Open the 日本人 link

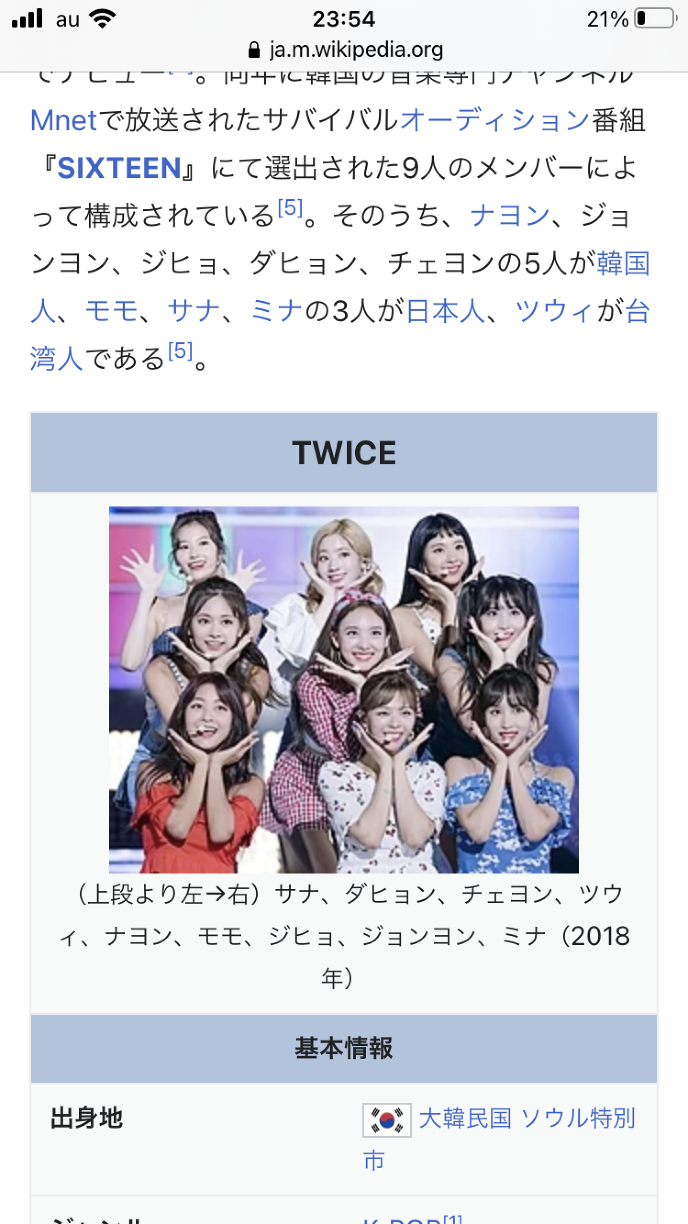445,311
